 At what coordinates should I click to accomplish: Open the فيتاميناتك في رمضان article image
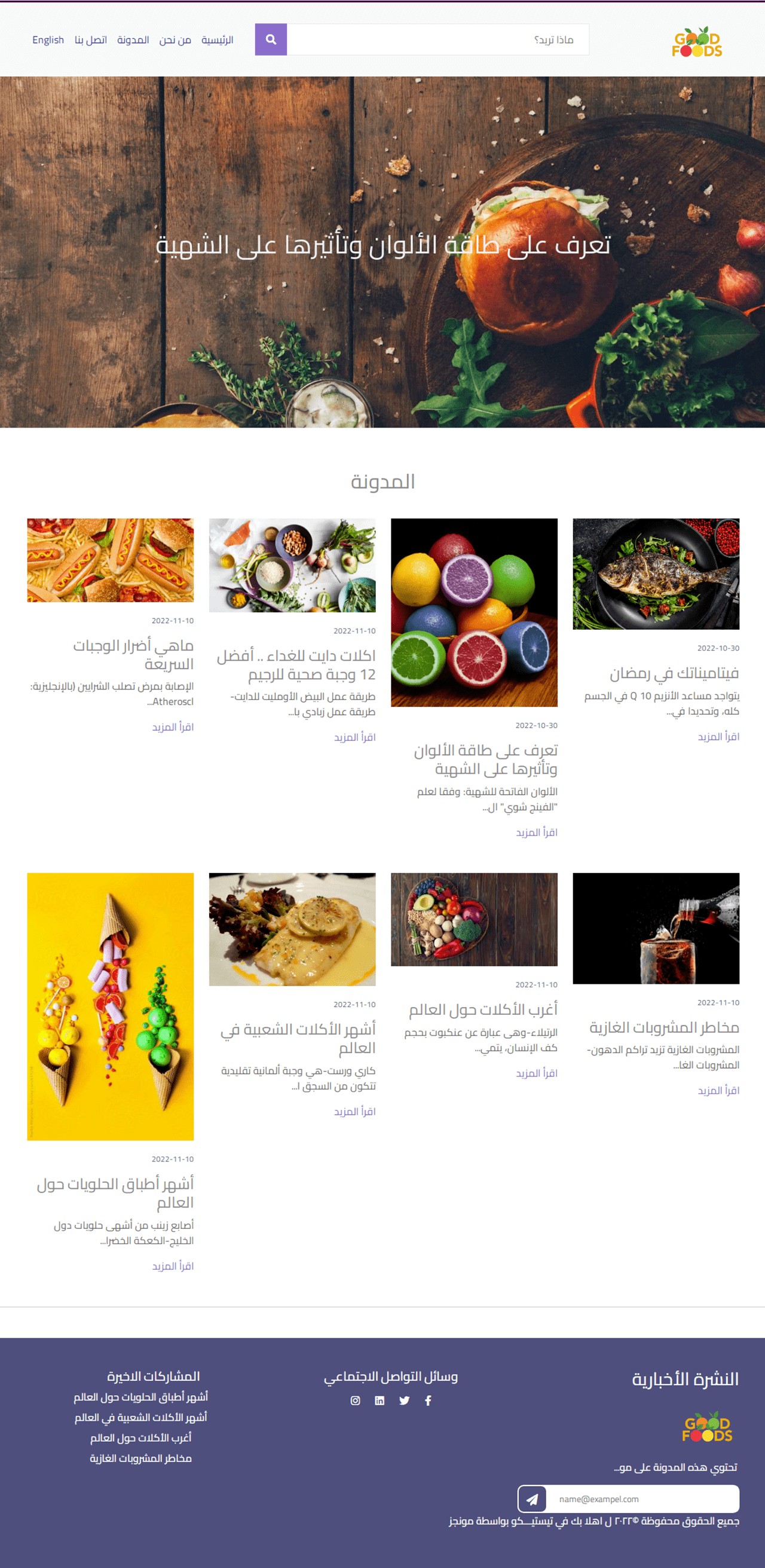656,573
